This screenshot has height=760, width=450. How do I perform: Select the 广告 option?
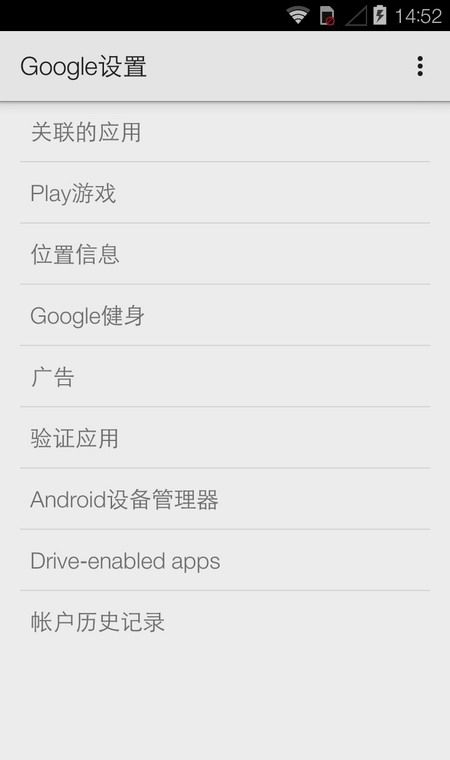click(x=225, y=377)
